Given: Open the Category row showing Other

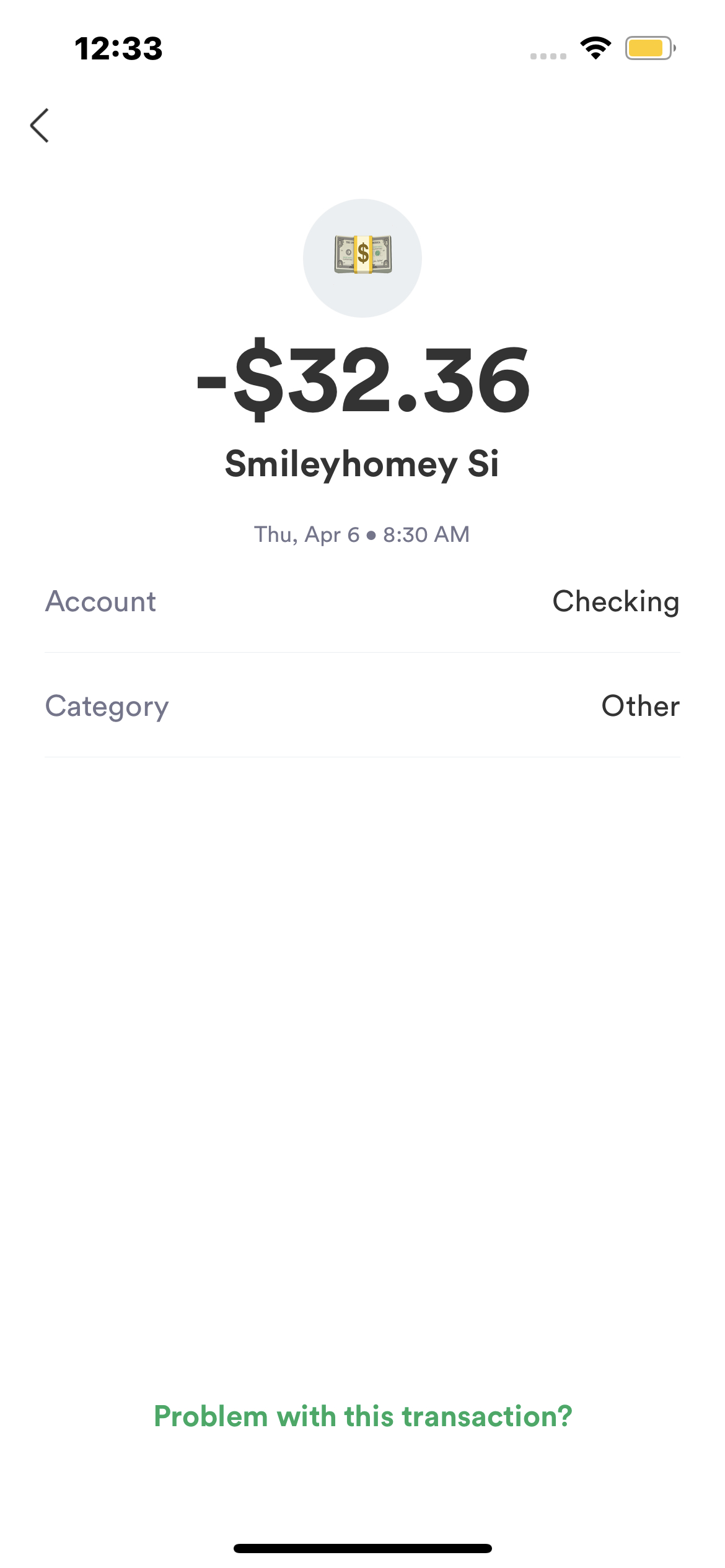Looking at the screenshot, I should pyautogui.click(x=362, y=706).
